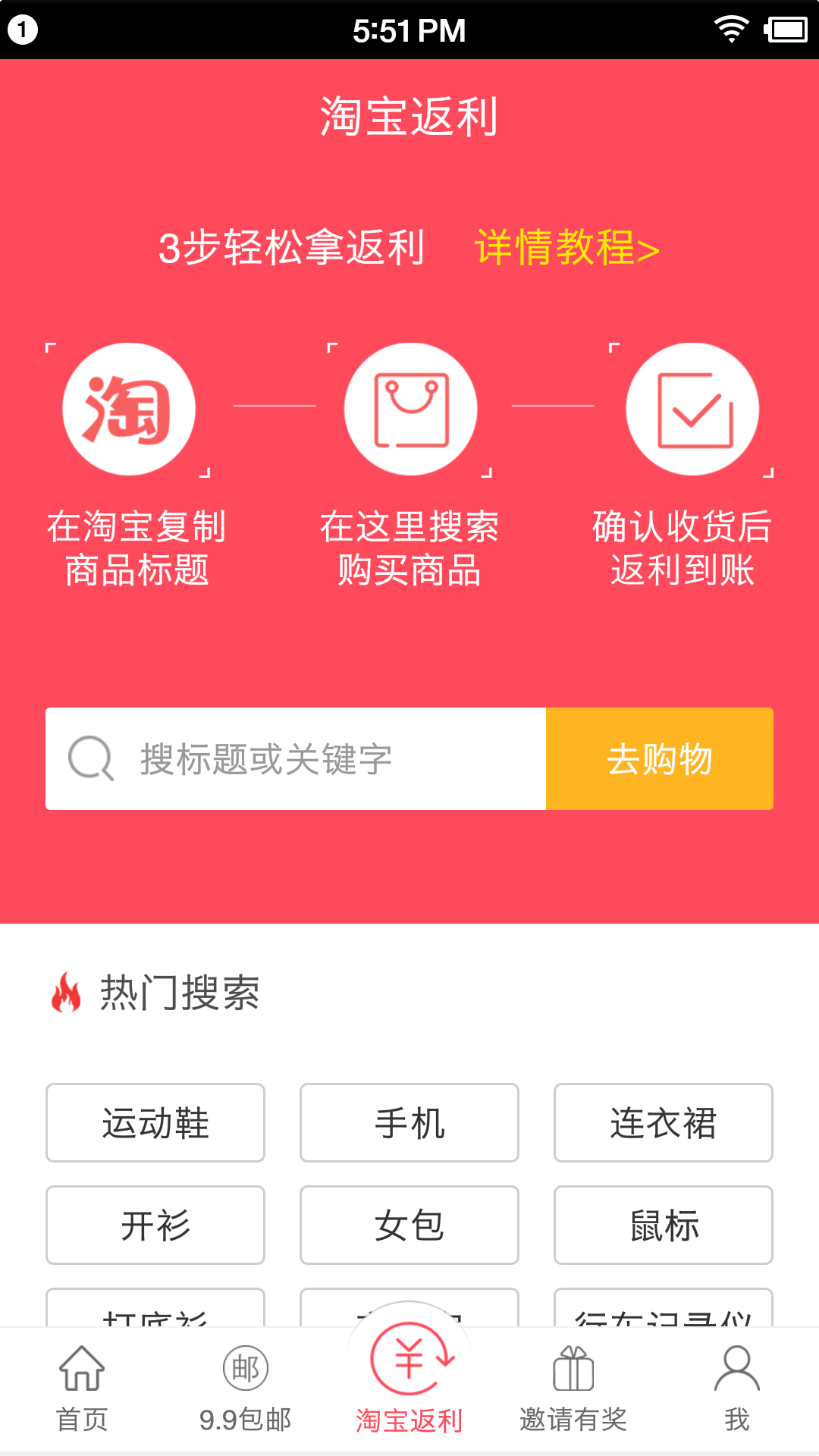This screenshot has width=819, height=1456.
Task: Open the 我 profile tab
Action: point(736,1389)
